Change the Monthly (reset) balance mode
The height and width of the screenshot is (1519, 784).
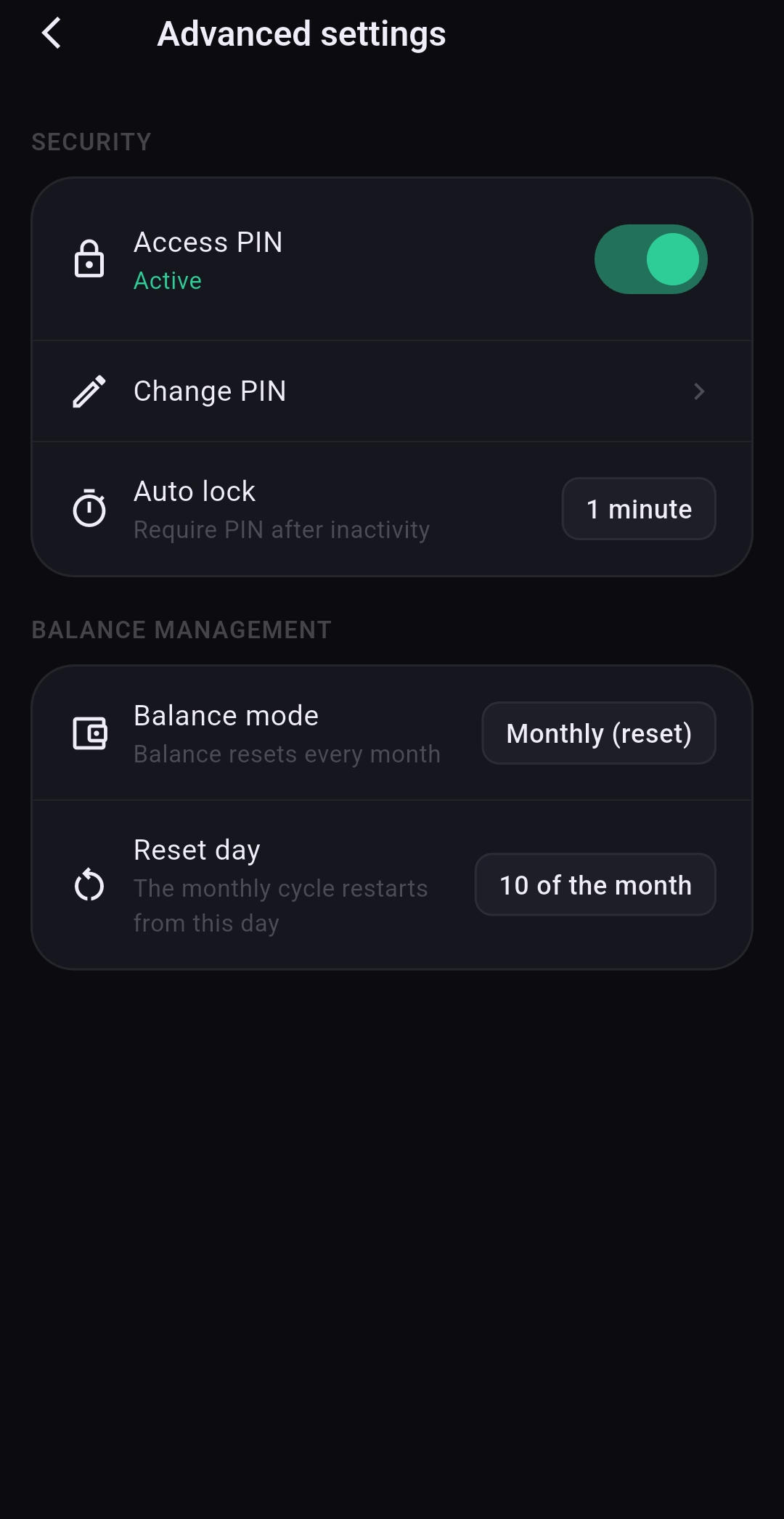click(x=599, y=733)
